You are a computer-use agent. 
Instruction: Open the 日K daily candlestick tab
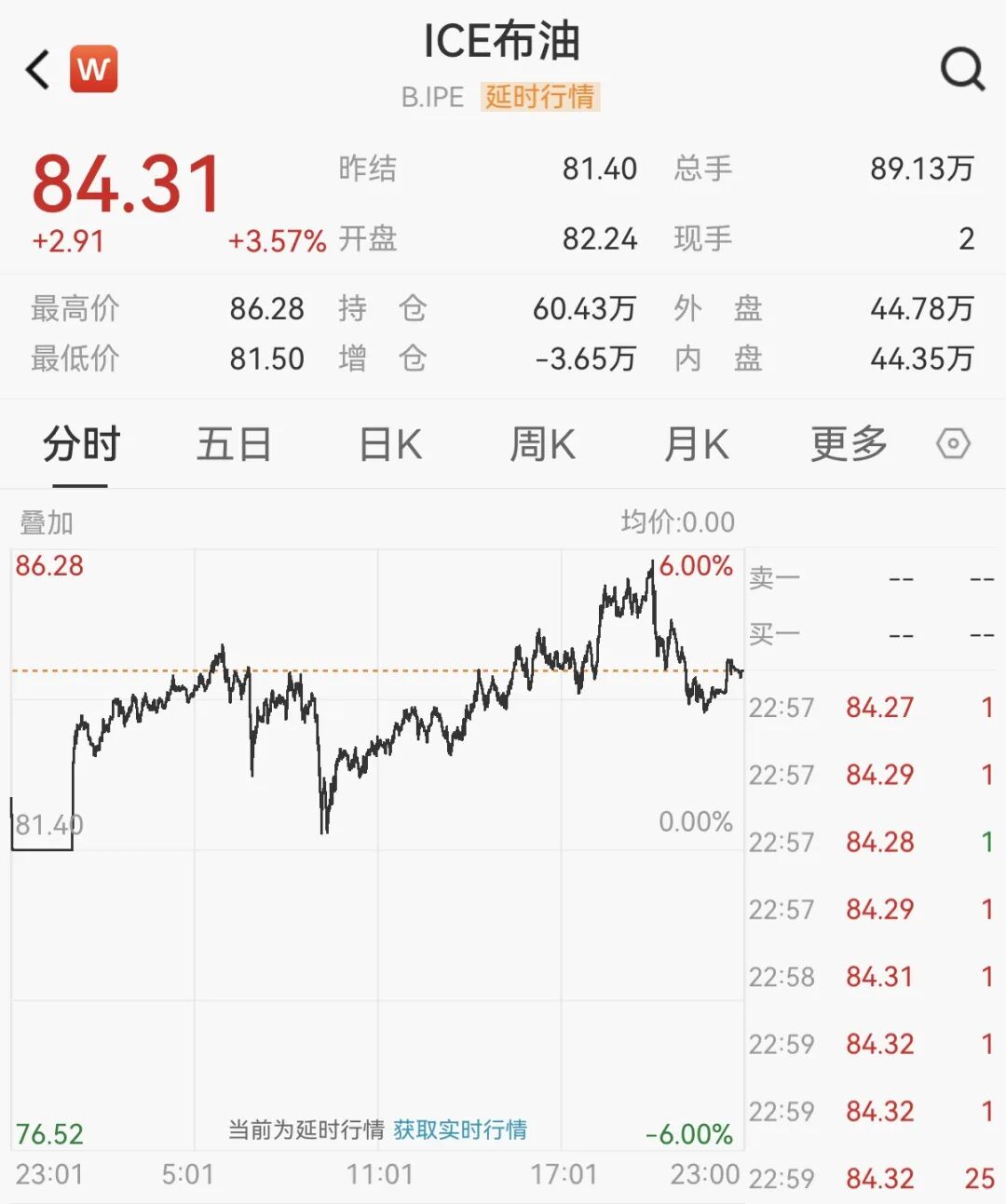390,445
